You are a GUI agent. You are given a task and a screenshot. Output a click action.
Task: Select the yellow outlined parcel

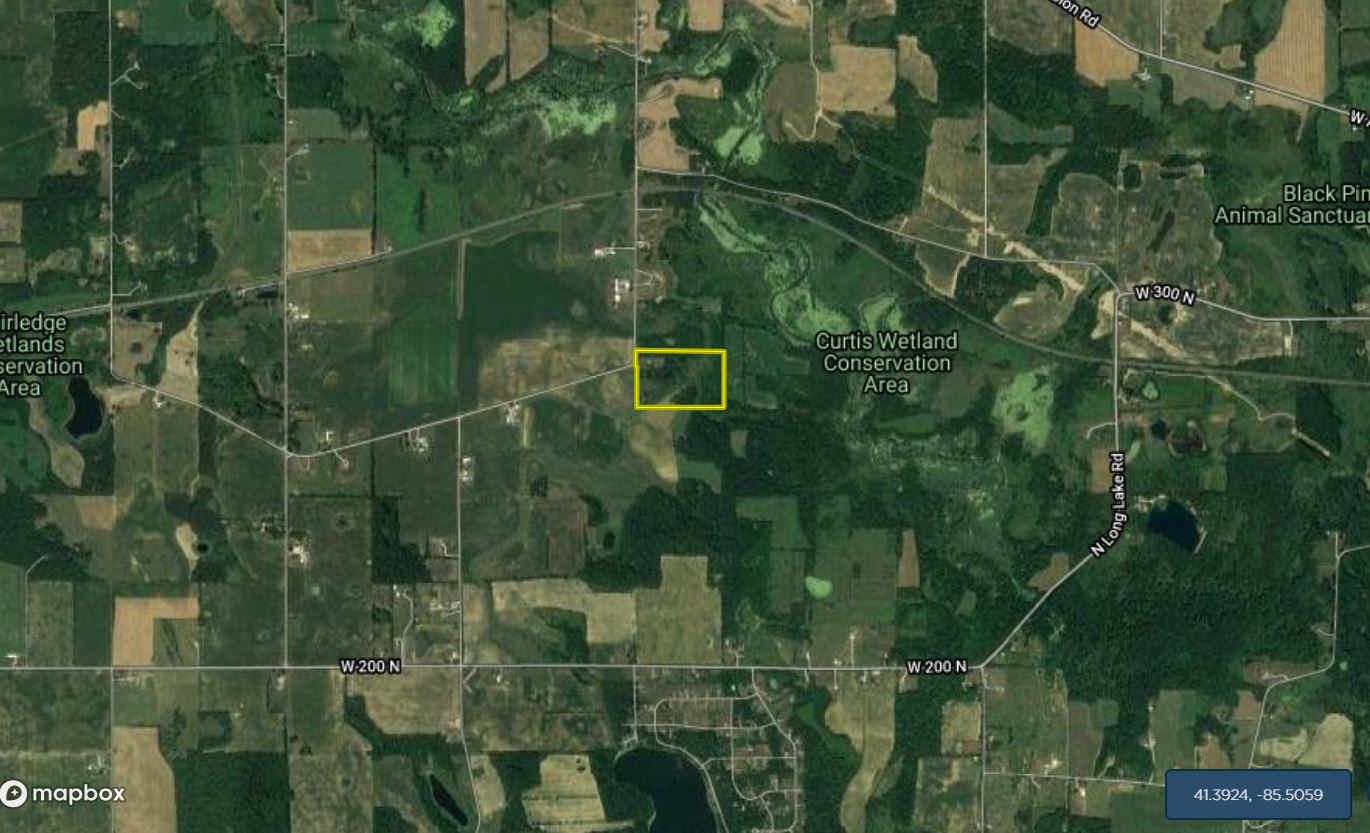point(680,379)
